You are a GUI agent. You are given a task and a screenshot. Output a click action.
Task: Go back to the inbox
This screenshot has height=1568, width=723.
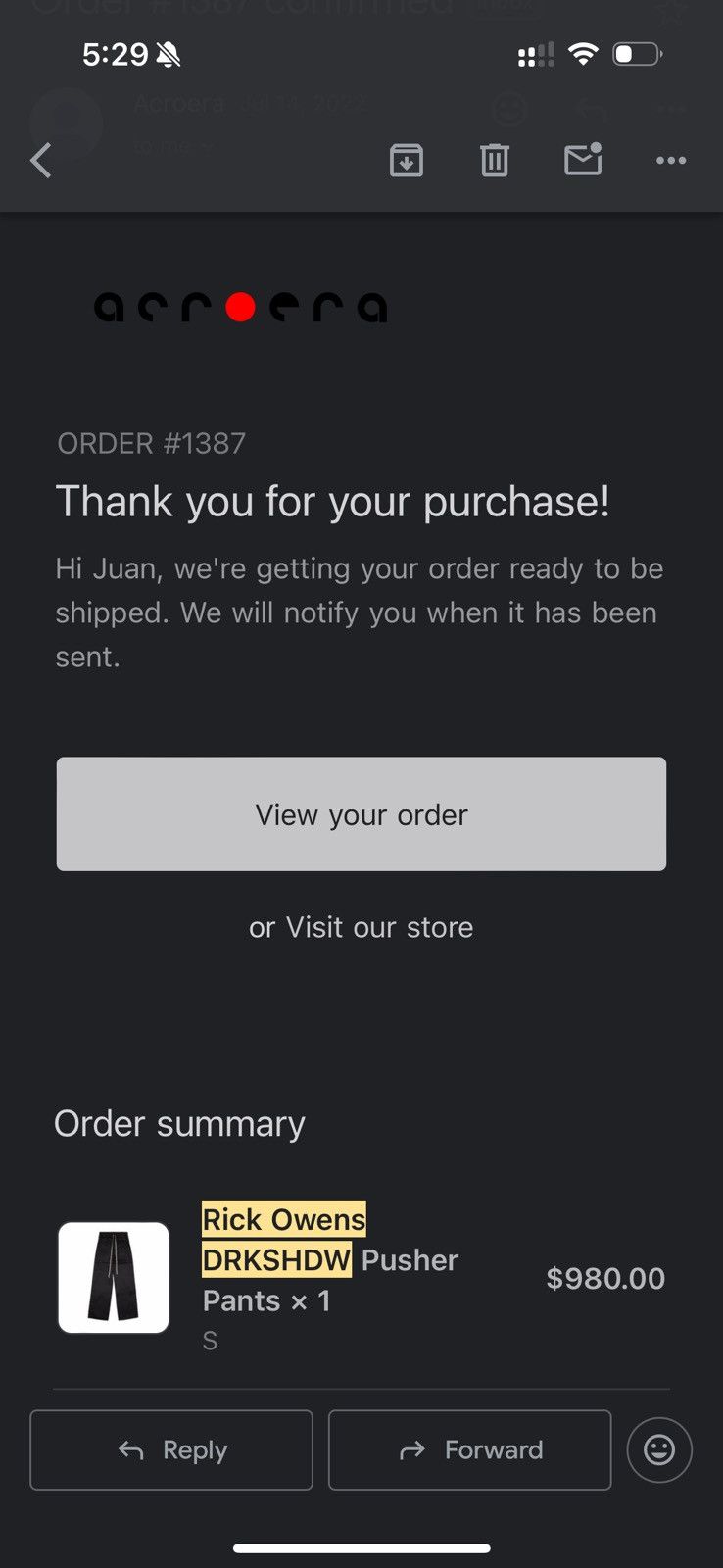[41, 160]
